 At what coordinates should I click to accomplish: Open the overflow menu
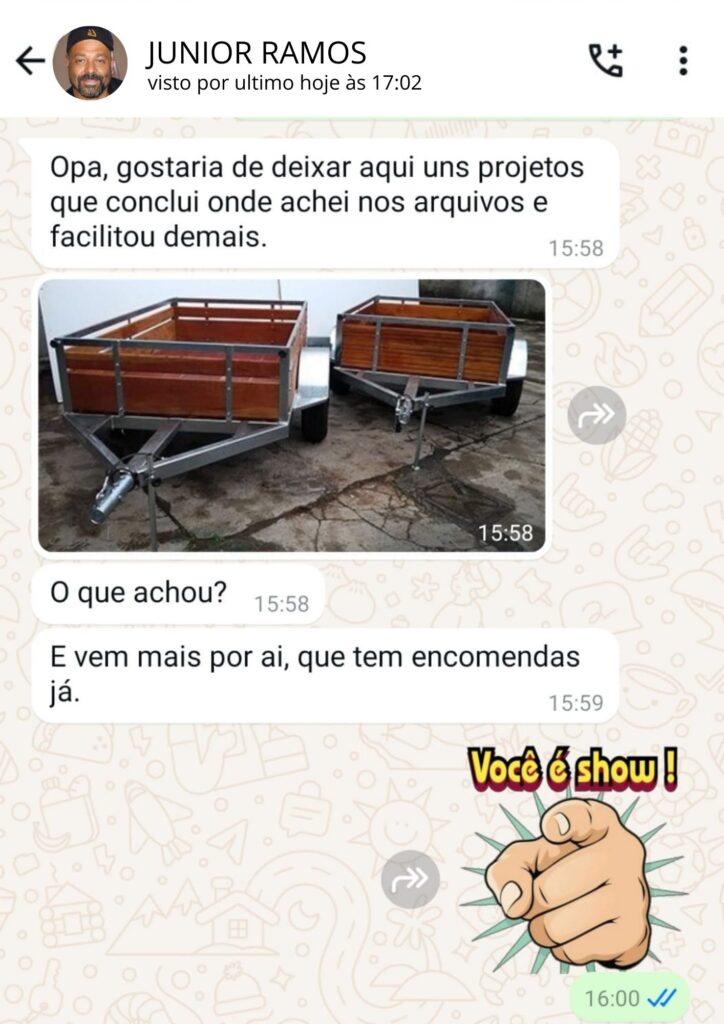click(683, 61)
